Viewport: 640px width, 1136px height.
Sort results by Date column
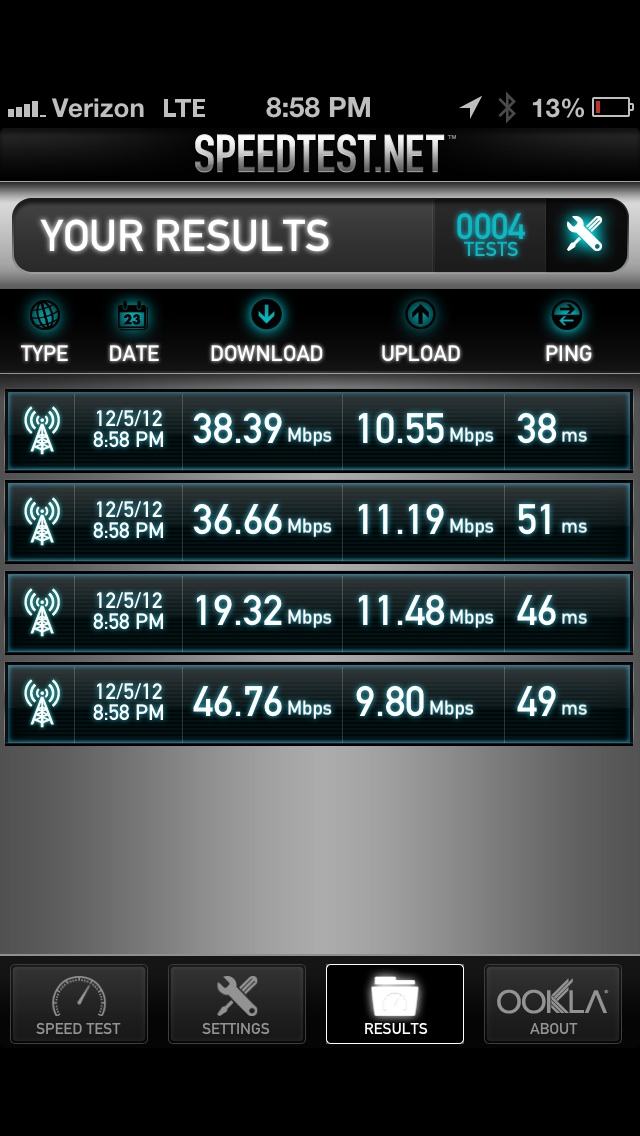tap(133, 333)
